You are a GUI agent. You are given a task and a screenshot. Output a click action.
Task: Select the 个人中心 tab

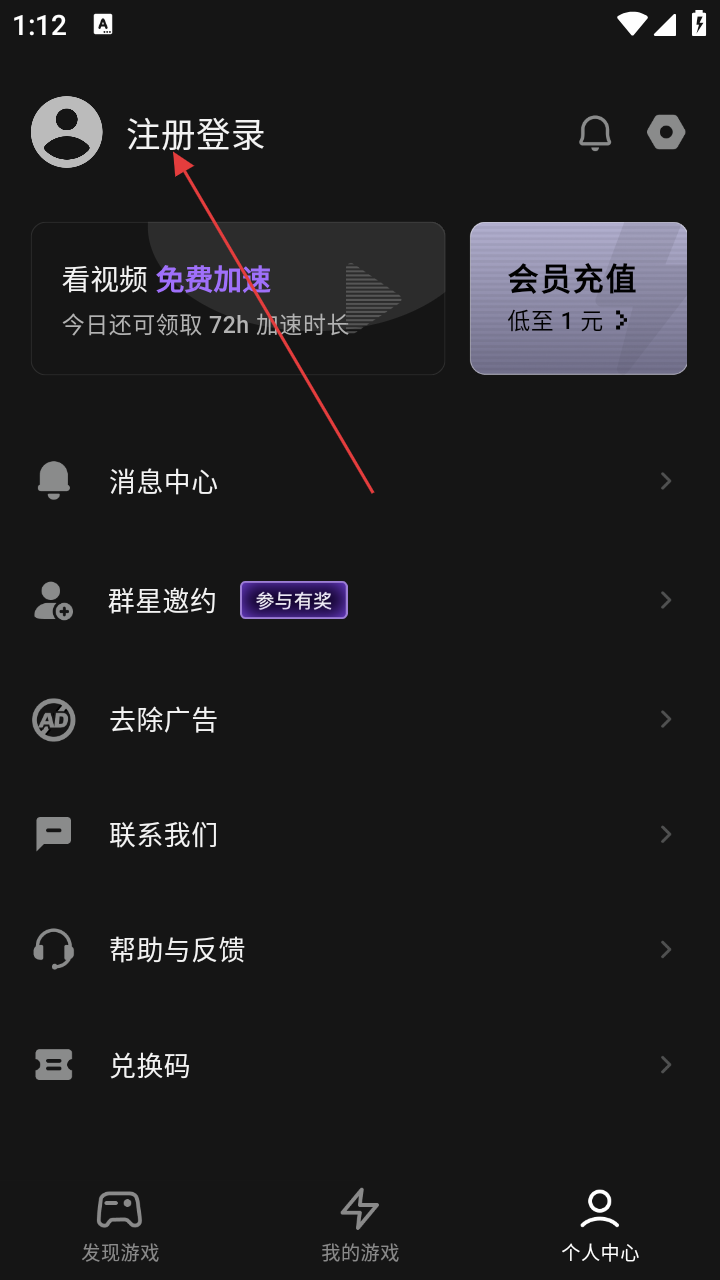pos(600,1225)
